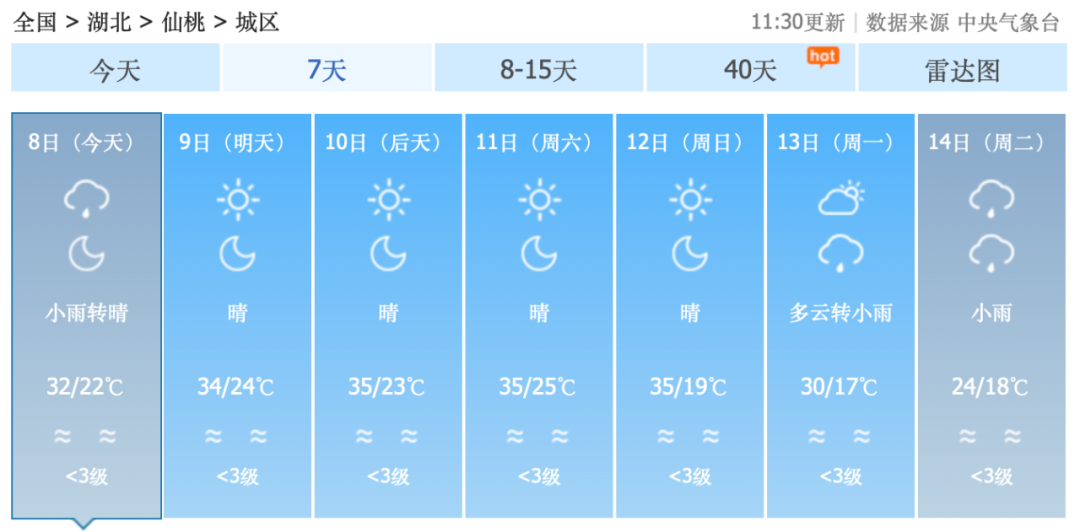Screen dimensions: 1080x532
Task: Select the 14日 (周二) forecast card
Action: coord(992,315)
